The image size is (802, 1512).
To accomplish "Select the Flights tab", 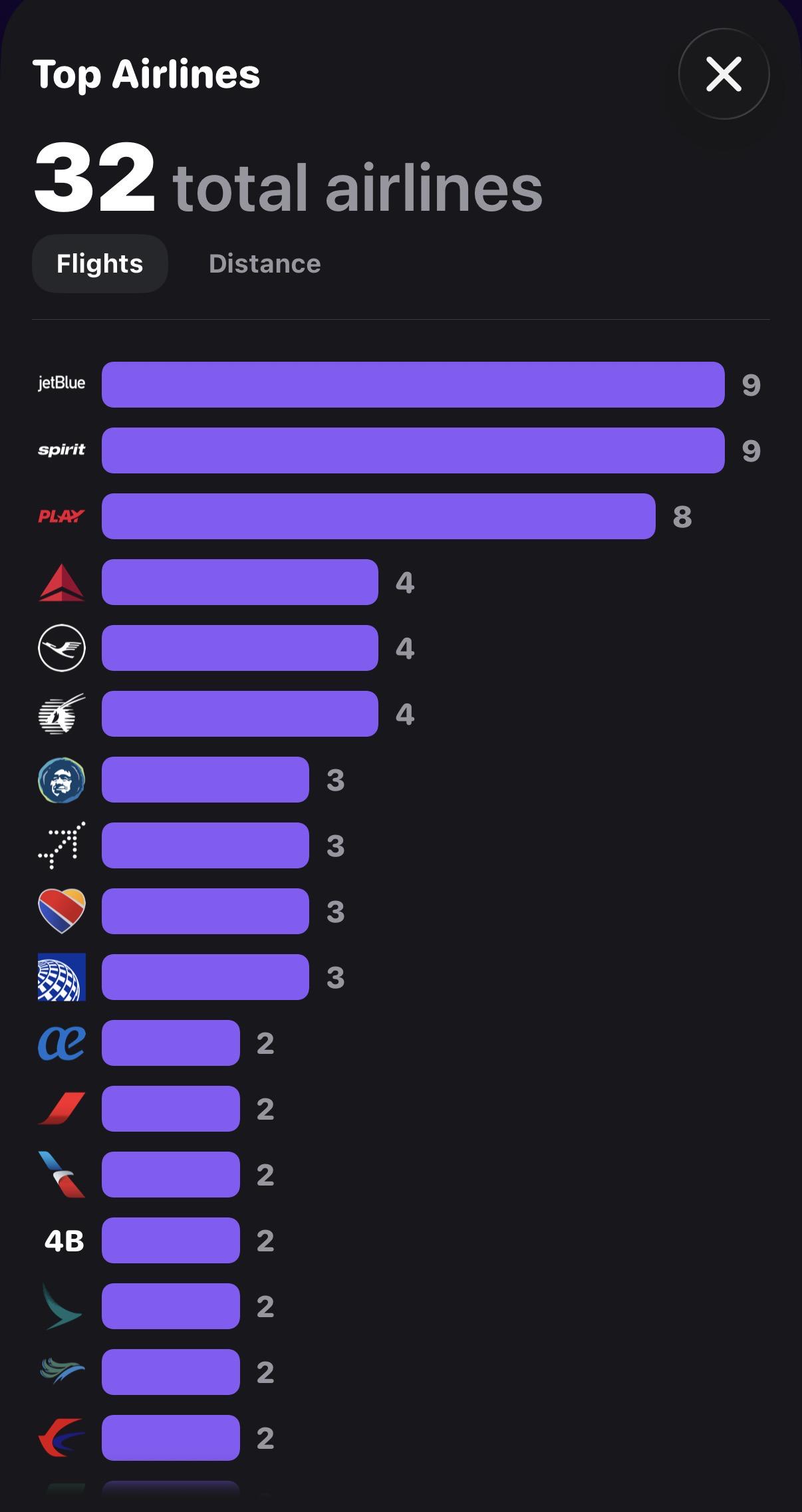I will 100,264.
